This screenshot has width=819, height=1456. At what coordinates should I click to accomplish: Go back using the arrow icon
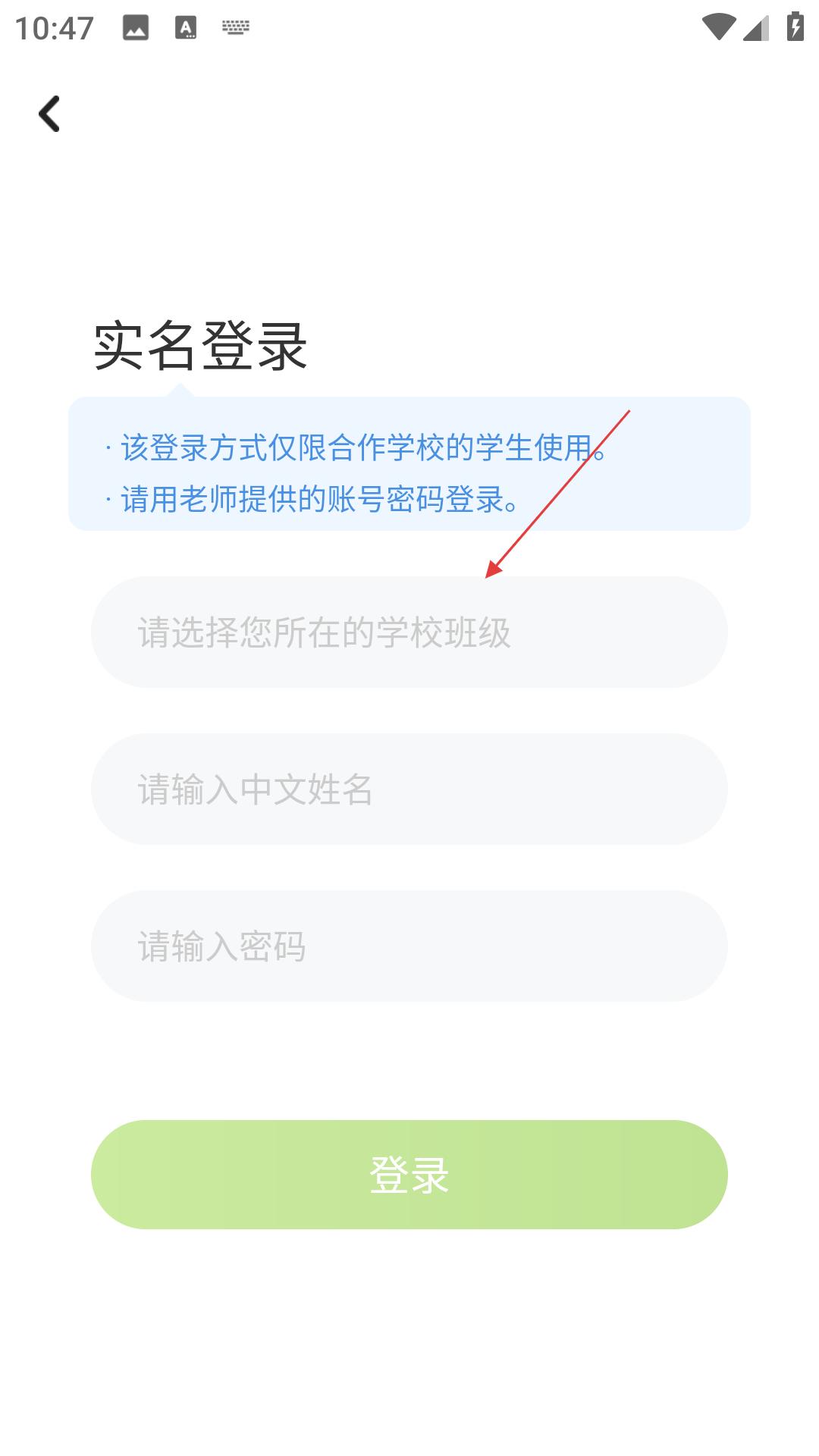[x=49, y=114]
